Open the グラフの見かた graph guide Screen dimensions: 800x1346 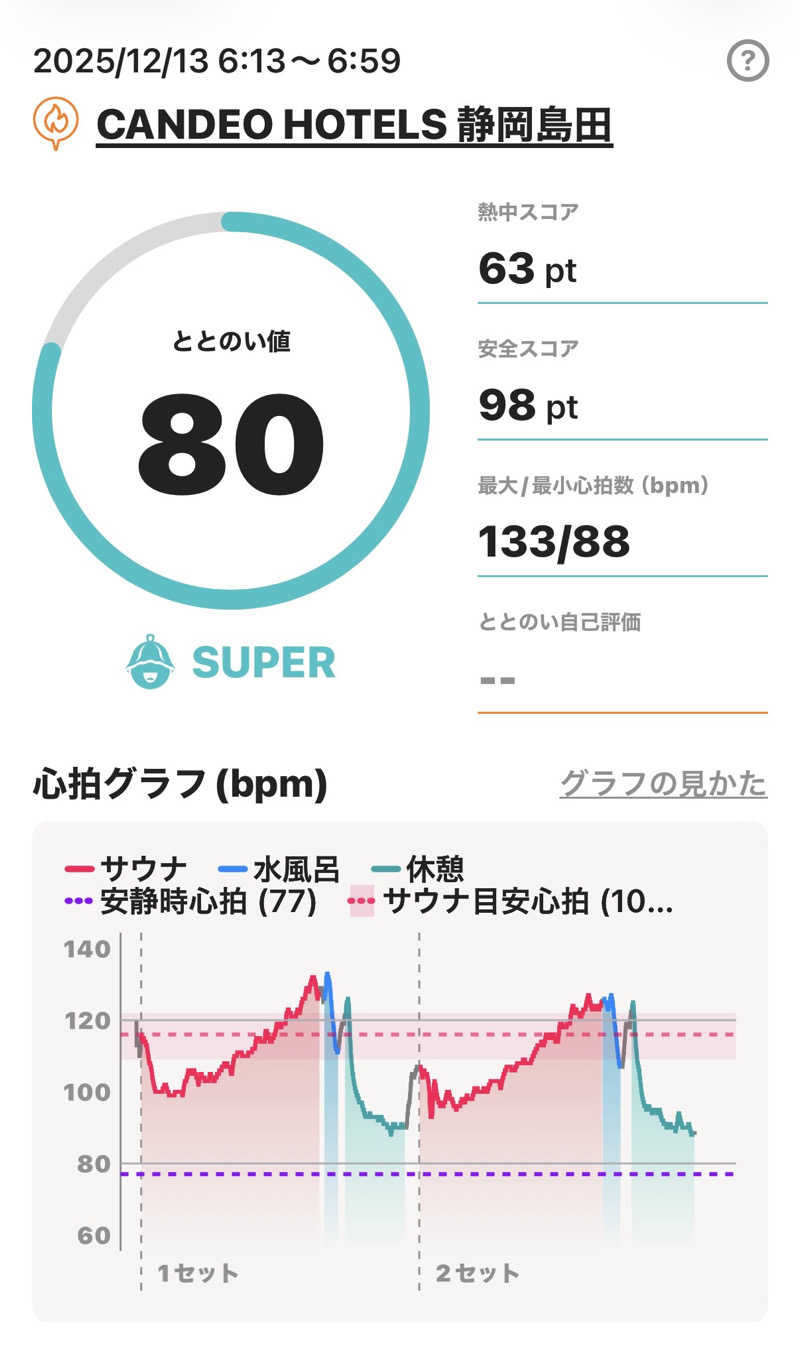click(663, 784)
